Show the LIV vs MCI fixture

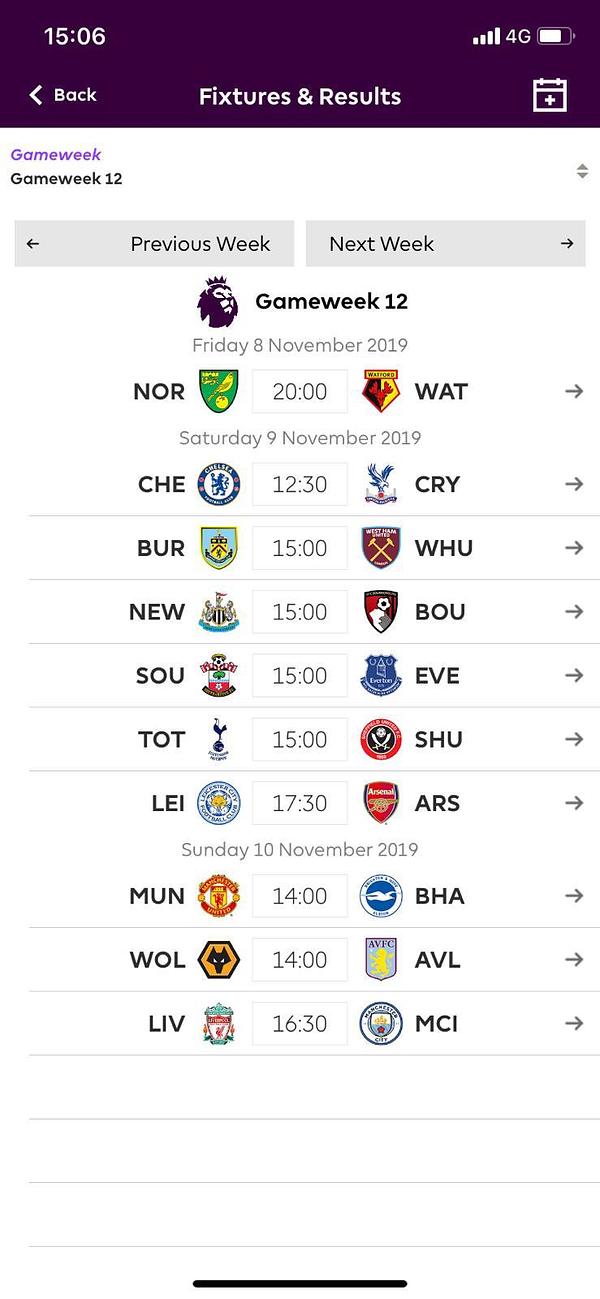(x=300, y=1024)
